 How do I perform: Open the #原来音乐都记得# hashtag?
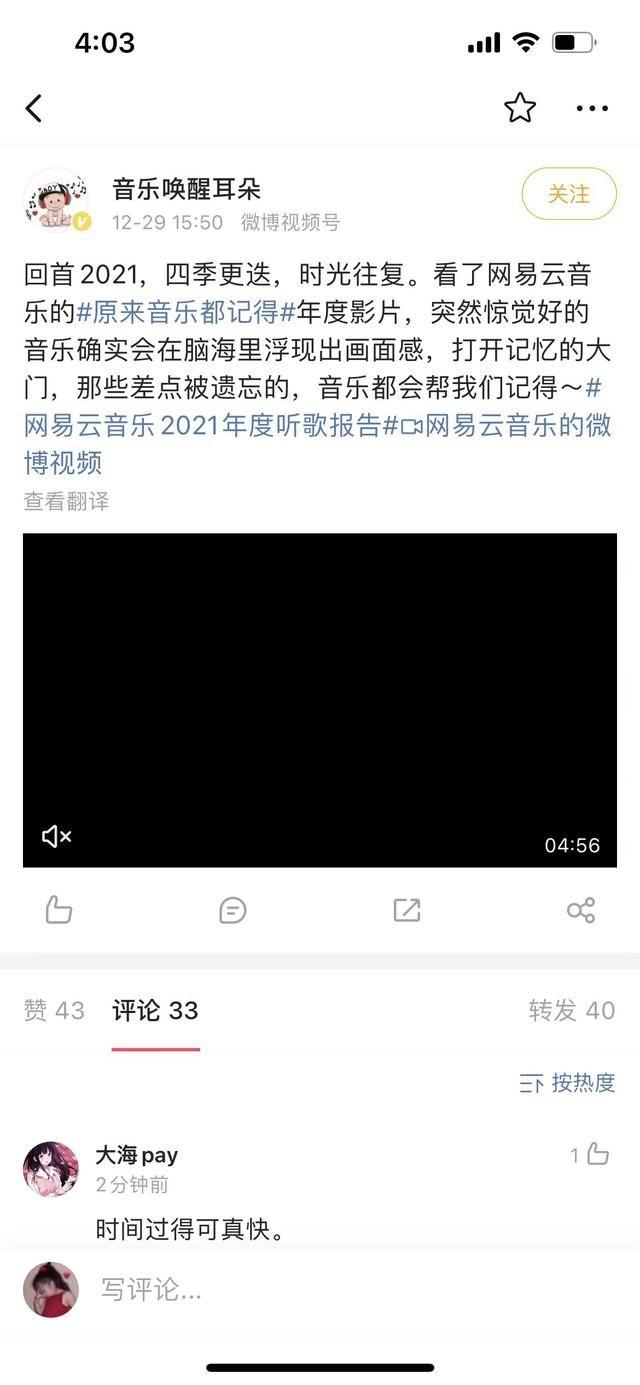click(x=186, y=312)
